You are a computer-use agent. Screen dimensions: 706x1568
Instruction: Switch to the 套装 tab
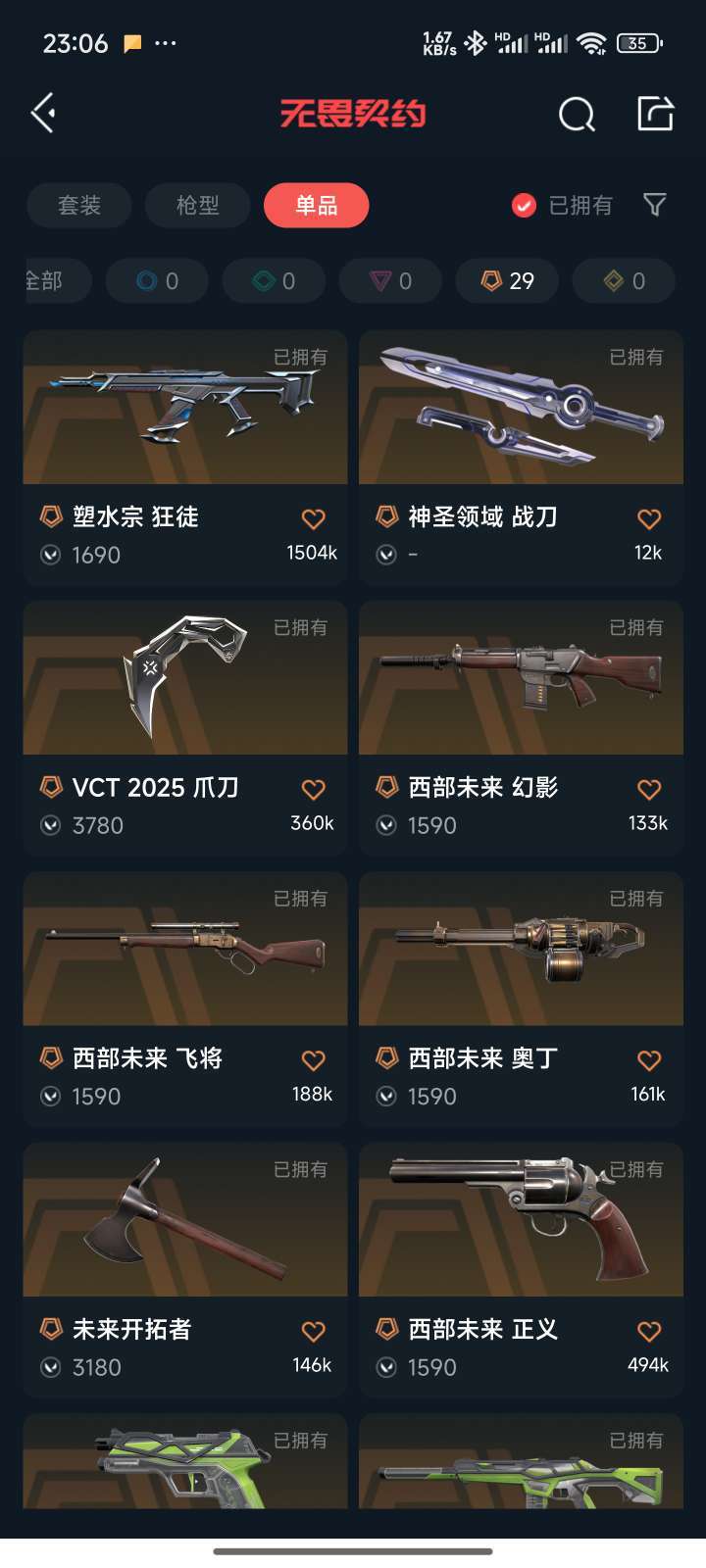(79, 205)
